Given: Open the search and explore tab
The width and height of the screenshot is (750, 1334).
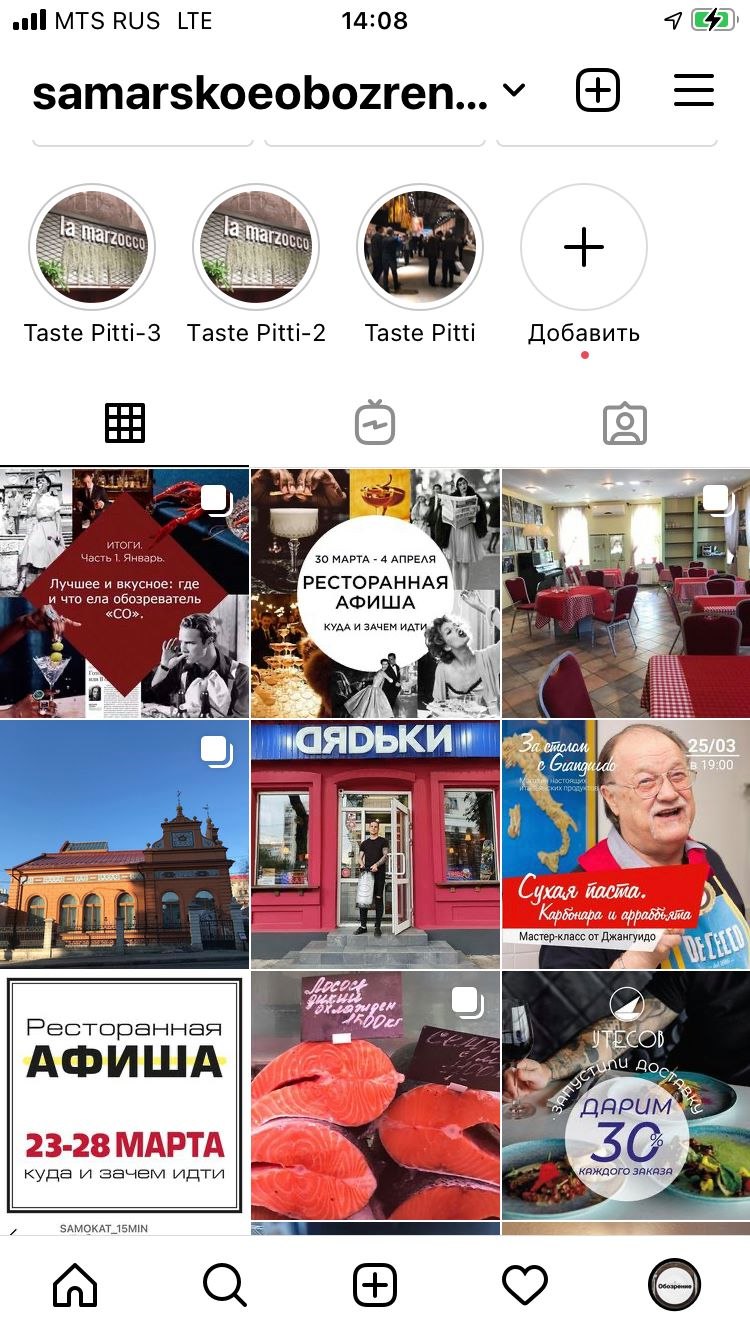Looking at the screenshot, I should coord(225,1285).
